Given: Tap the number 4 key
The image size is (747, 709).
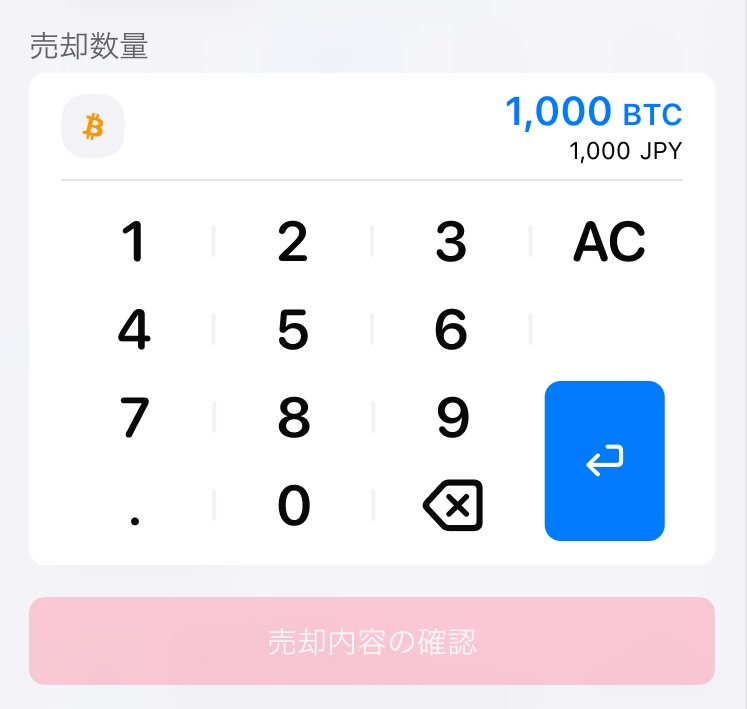Looking at the screenshot, I should point(133,330).
